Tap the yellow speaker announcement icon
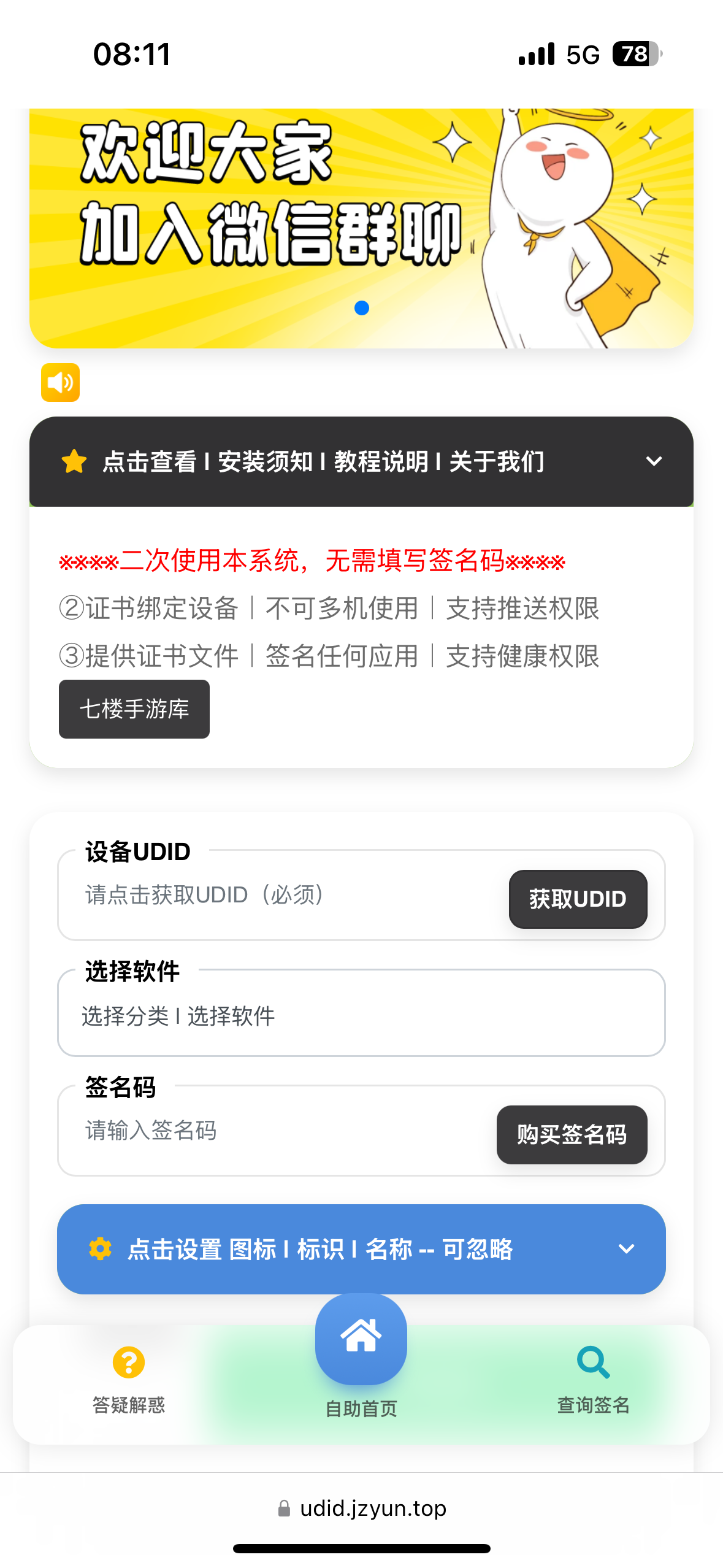The height and width of the screenshot is (1568, 723). pyautogui.click(x=60, y=383)
